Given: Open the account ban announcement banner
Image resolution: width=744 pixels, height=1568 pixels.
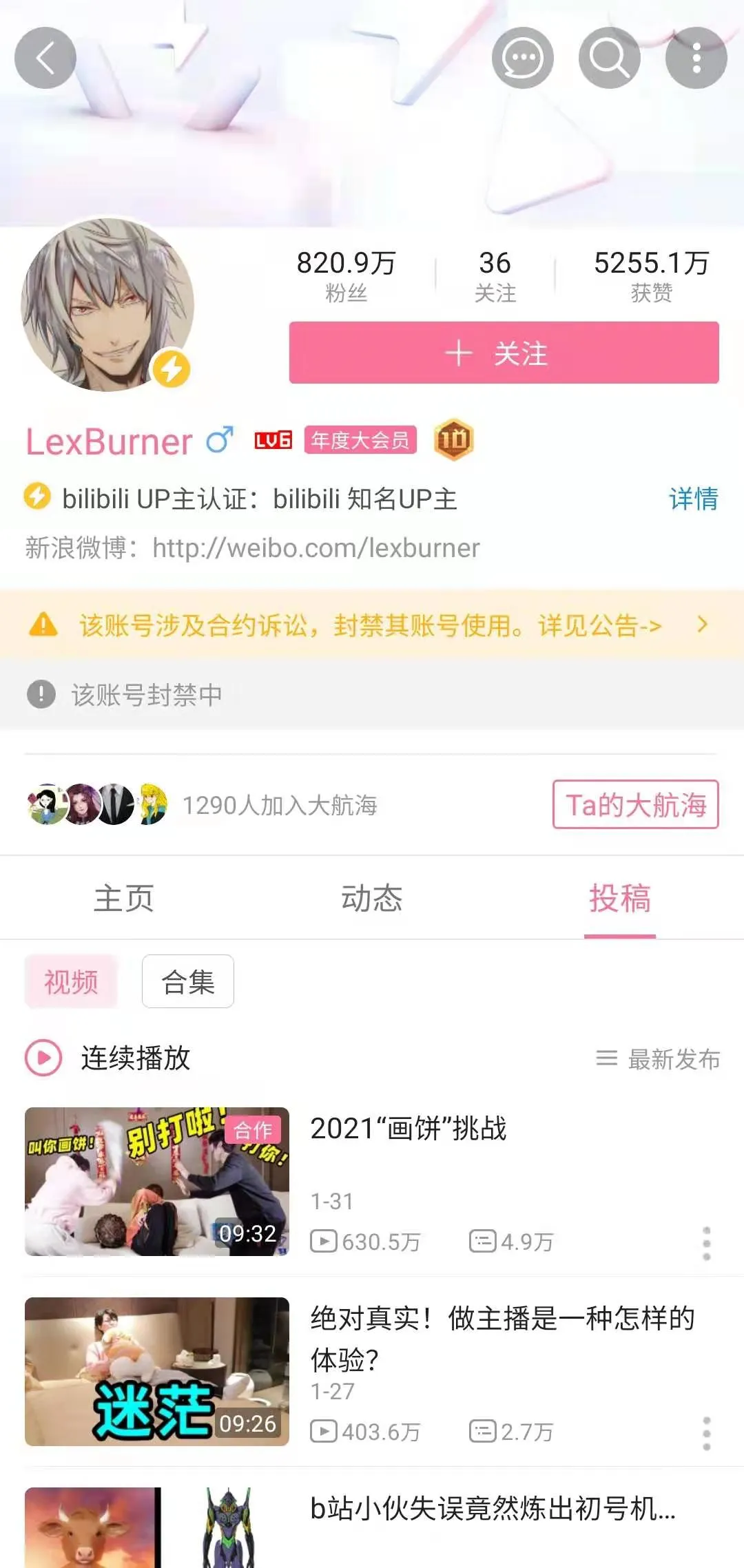Looking at the screenshot, I should point(372,625).
